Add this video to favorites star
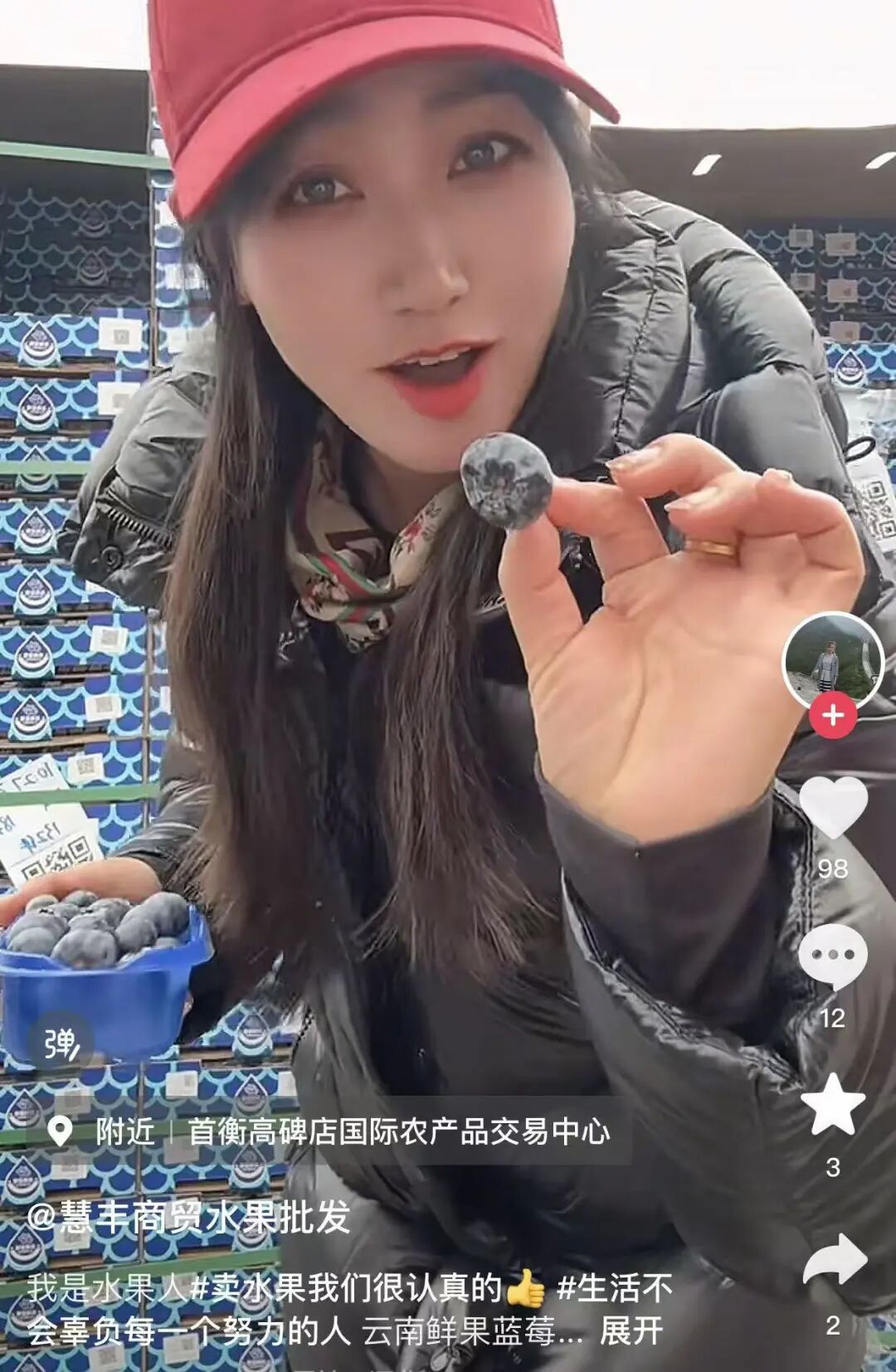The image size is (896, 1372). [x=833, y=1104]
